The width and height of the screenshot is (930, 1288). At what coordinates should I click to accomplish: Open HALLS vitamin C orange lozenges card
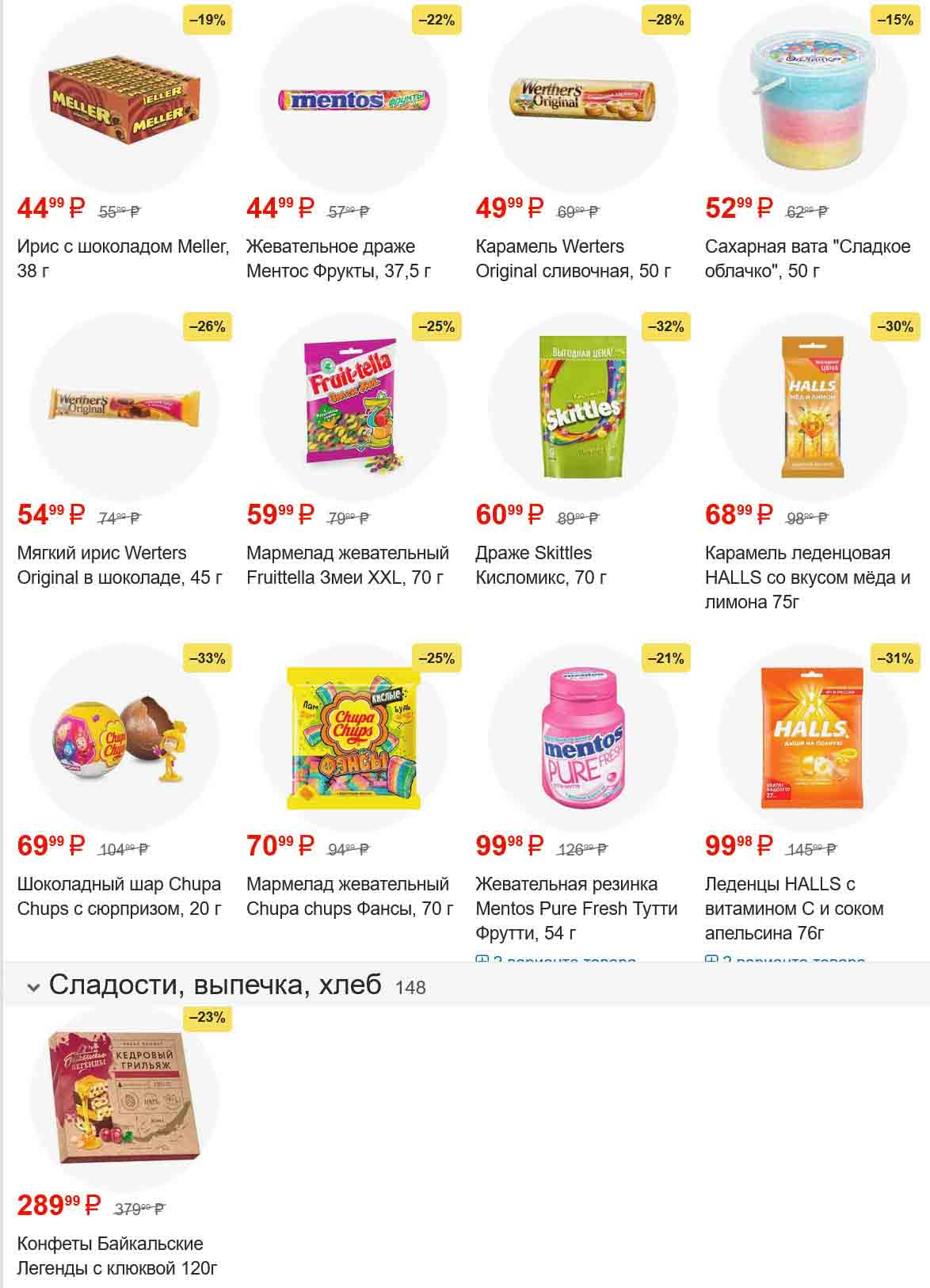[x=794, y=908]
